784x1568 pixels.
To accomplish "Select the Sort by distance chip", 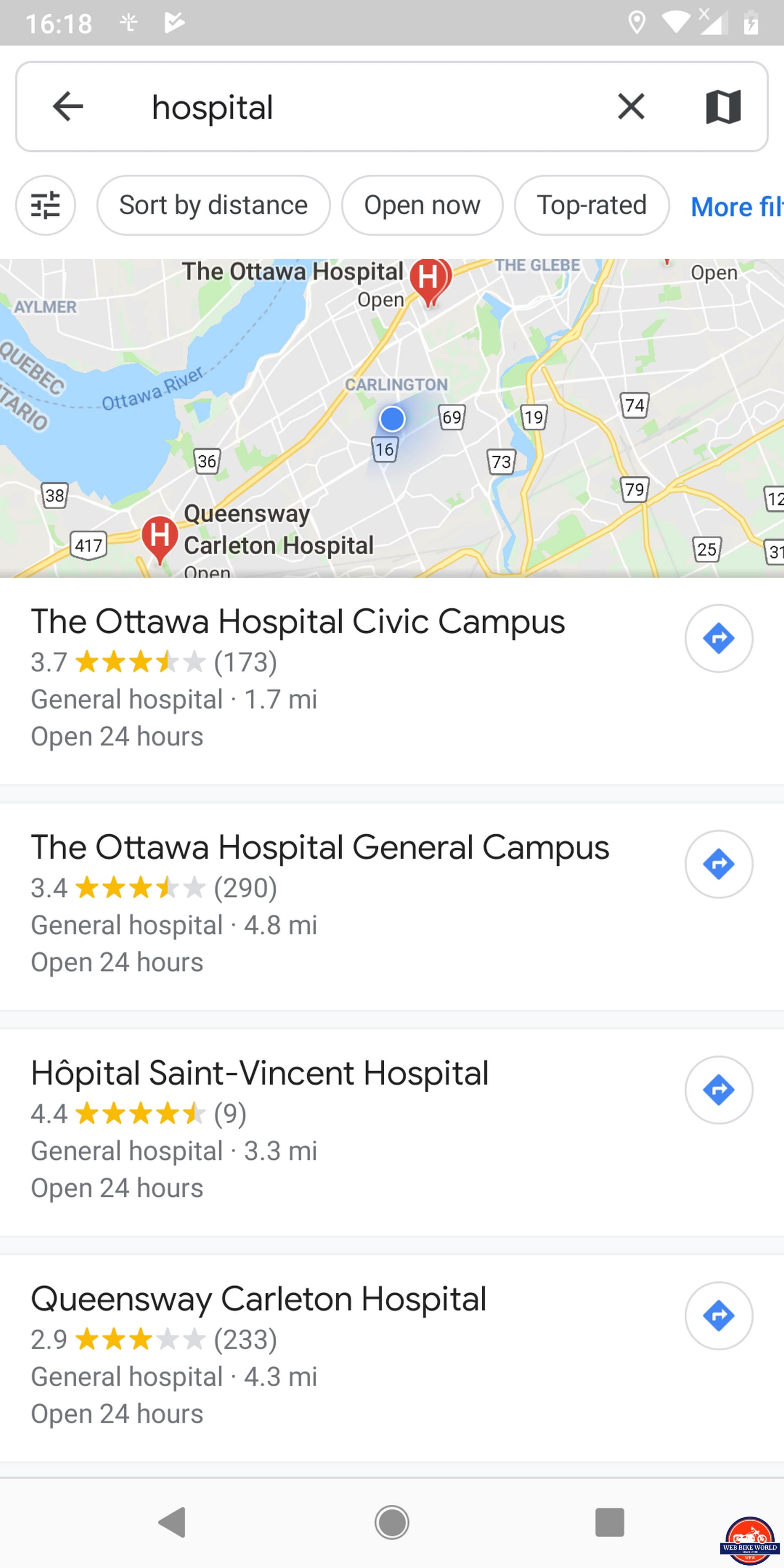I will pos(213,205).
